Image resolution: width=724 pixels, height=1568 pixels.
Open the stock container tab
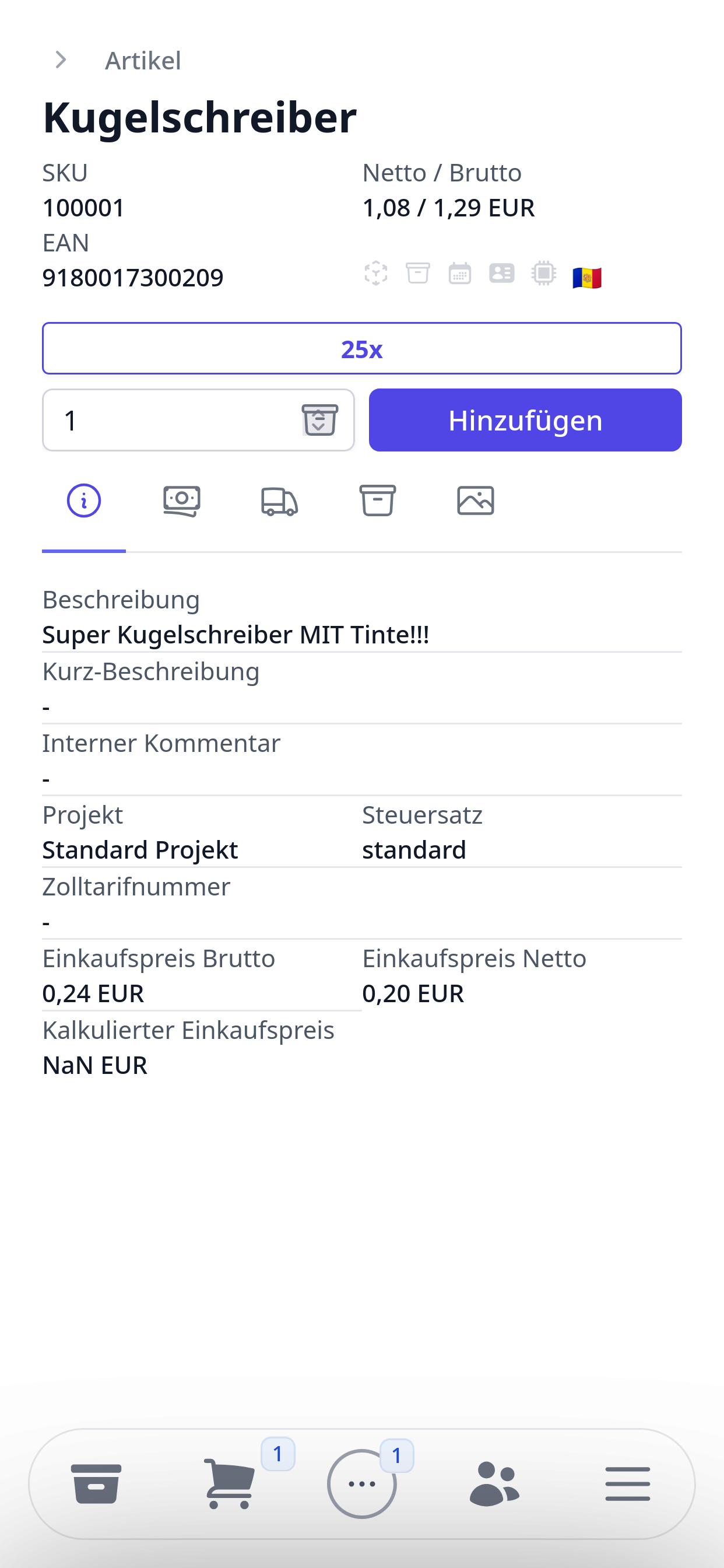point(378,501)
